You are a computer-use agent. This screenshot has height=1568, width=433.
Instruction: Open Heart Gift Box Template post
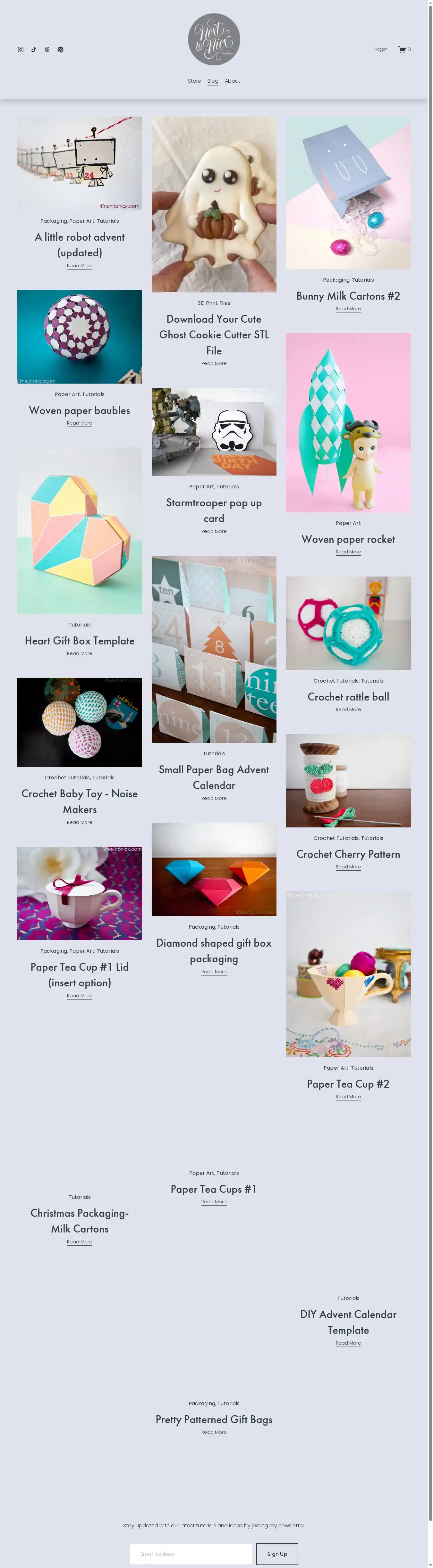pyautogui.click(x=79, y=640)
